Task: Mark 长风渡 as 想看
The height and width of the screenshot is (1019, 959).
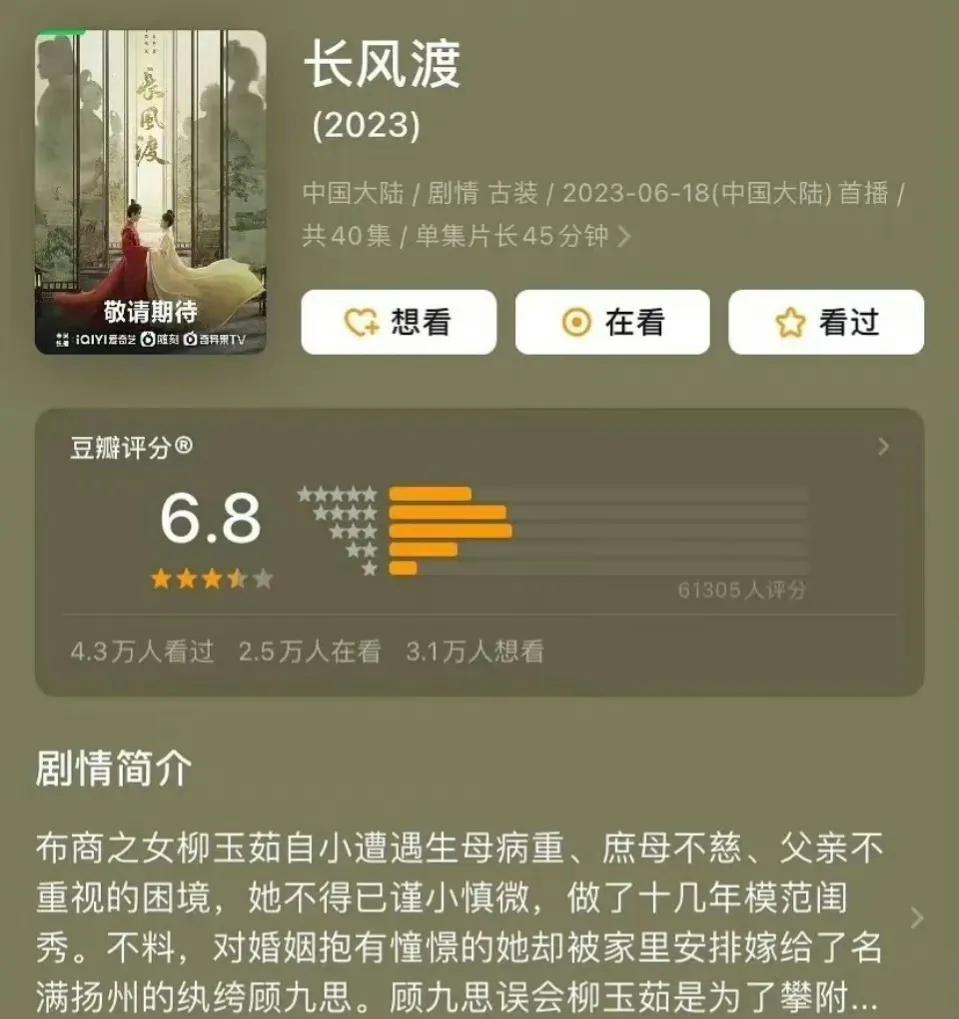Action: click(x=398, y=322)
